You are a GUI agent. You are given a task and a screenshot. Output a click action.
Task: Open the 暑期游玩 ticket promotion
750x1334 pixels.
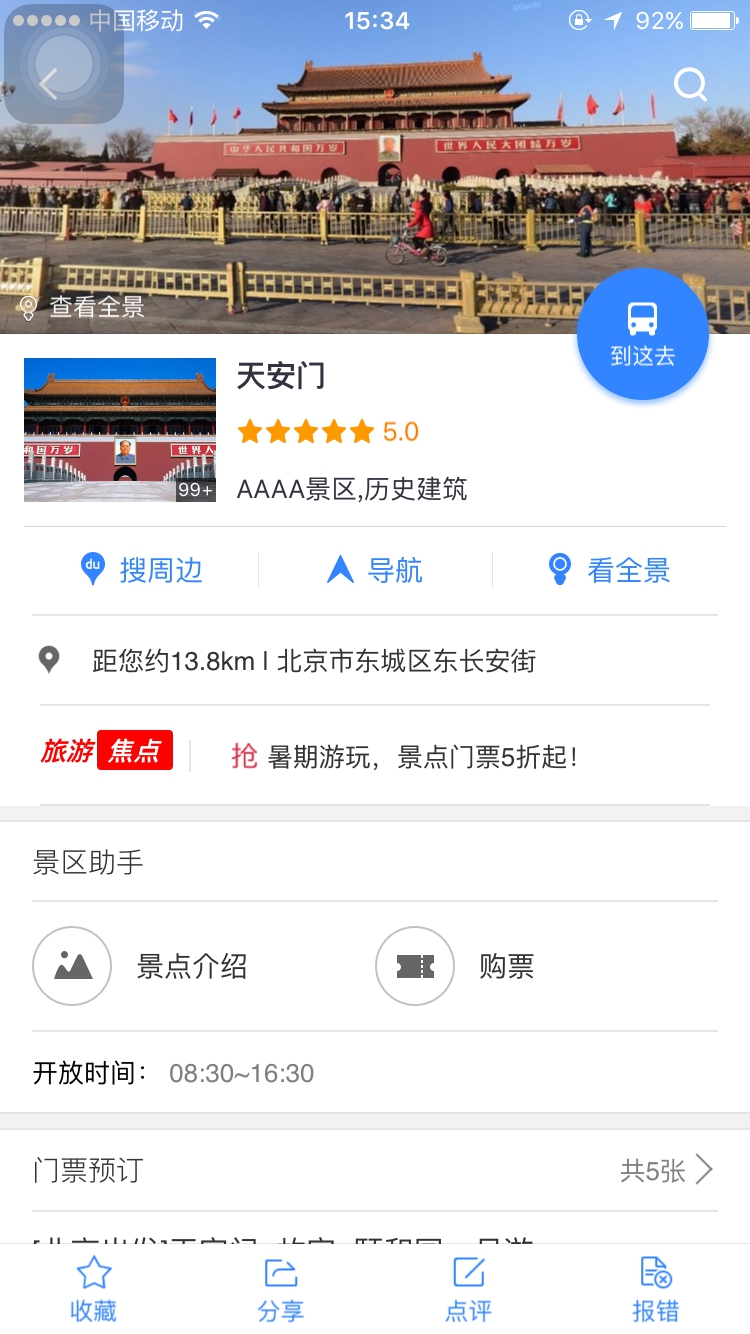click(404, 756)
